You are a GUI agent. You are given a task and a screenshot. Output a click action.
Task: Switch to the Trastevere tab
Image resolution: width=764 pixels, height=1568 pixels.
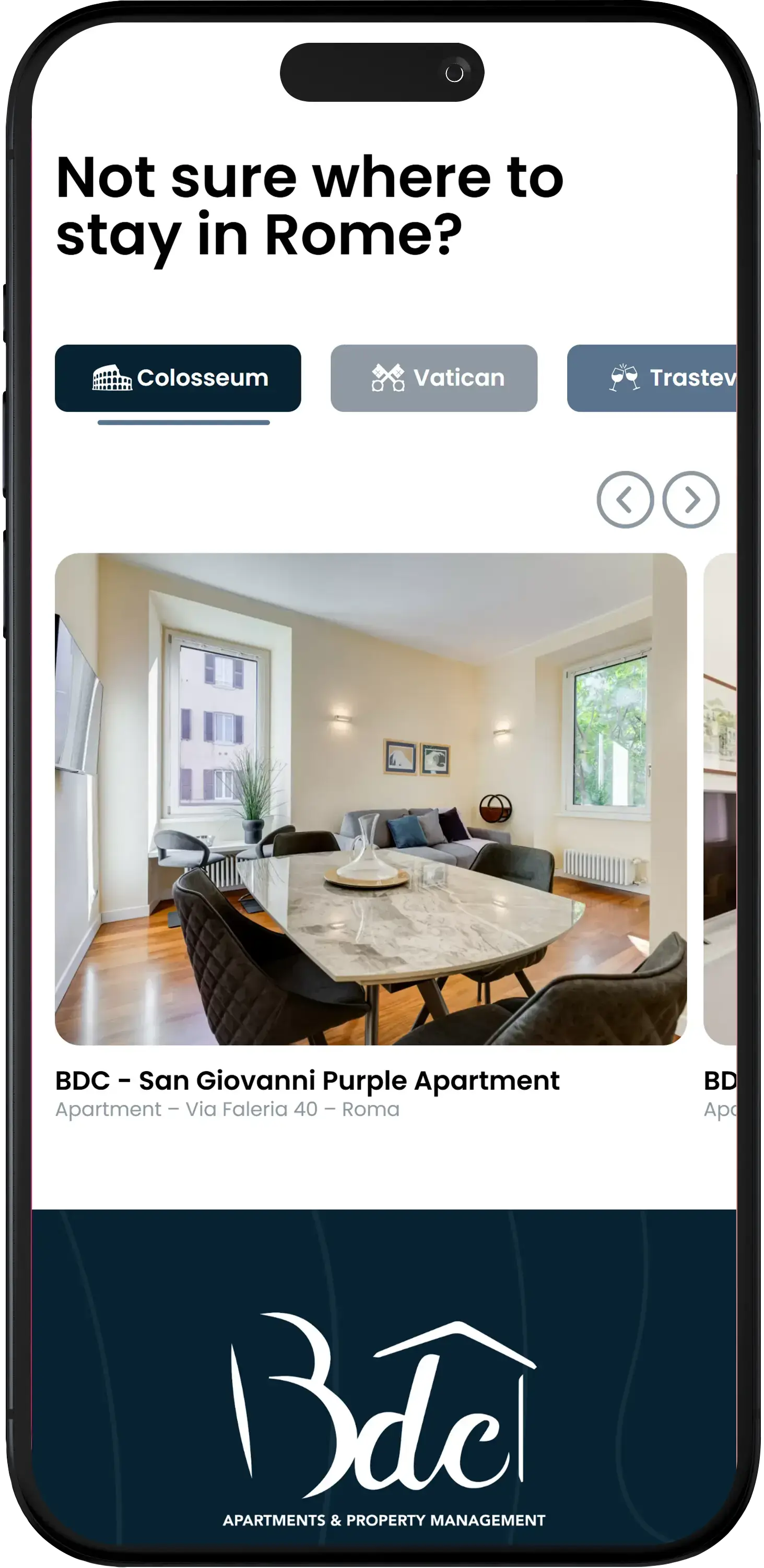point(652,378)
